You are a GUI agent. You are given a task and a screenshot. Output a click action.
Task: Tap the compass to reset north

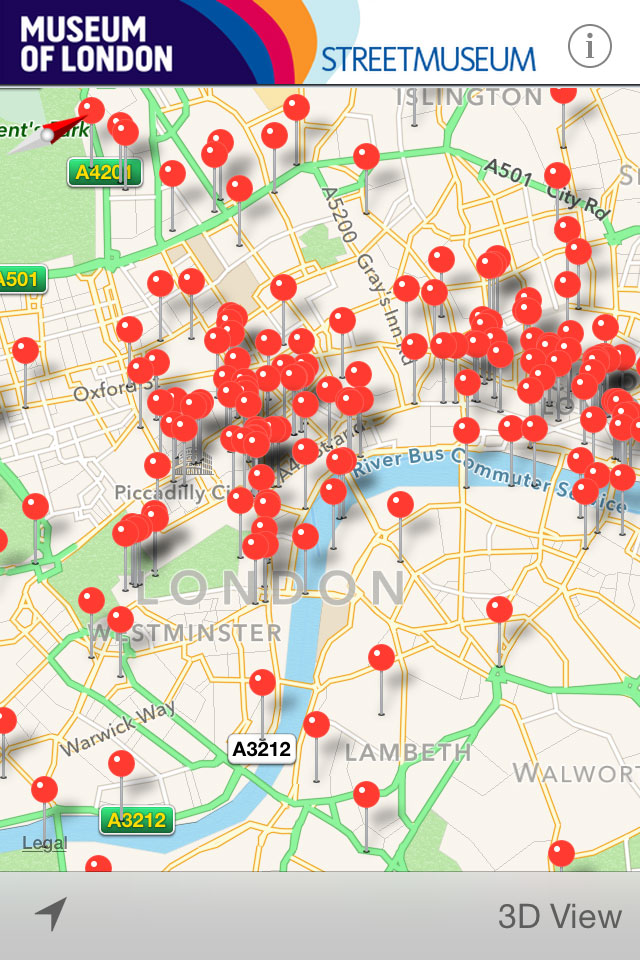(48, 135)
